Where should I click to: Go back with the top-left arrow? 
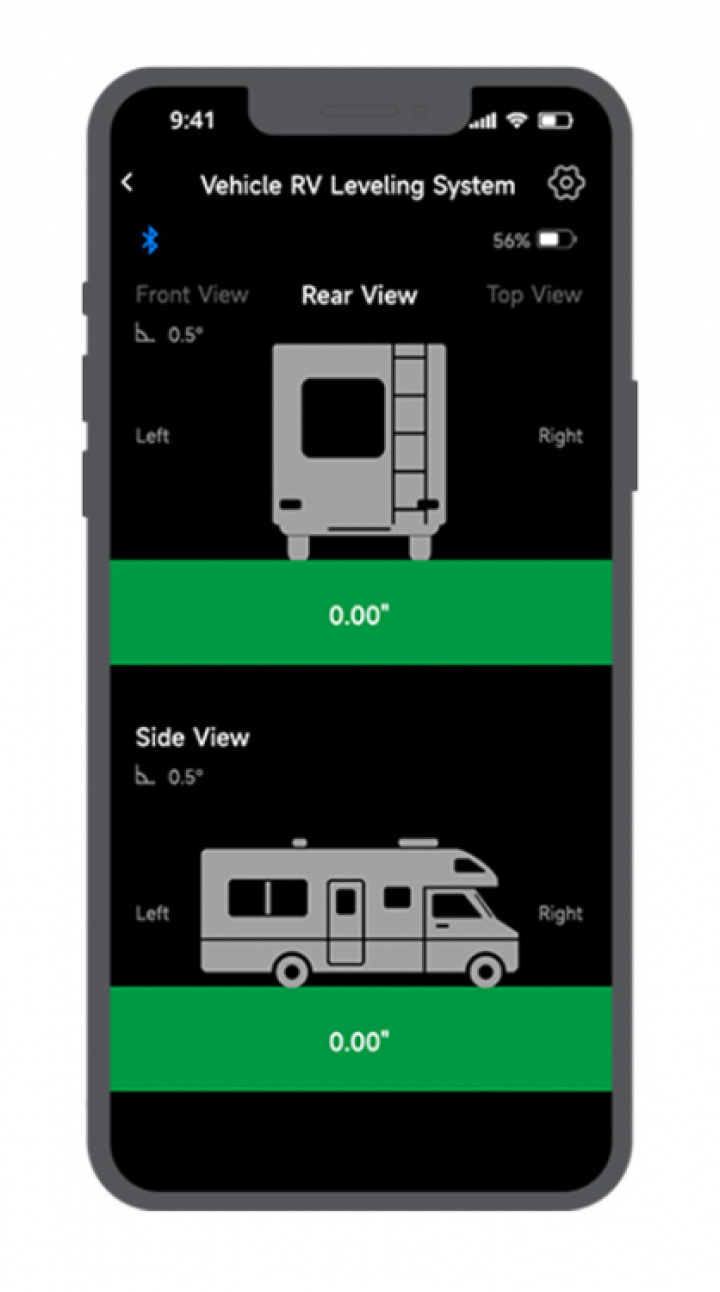127,183
